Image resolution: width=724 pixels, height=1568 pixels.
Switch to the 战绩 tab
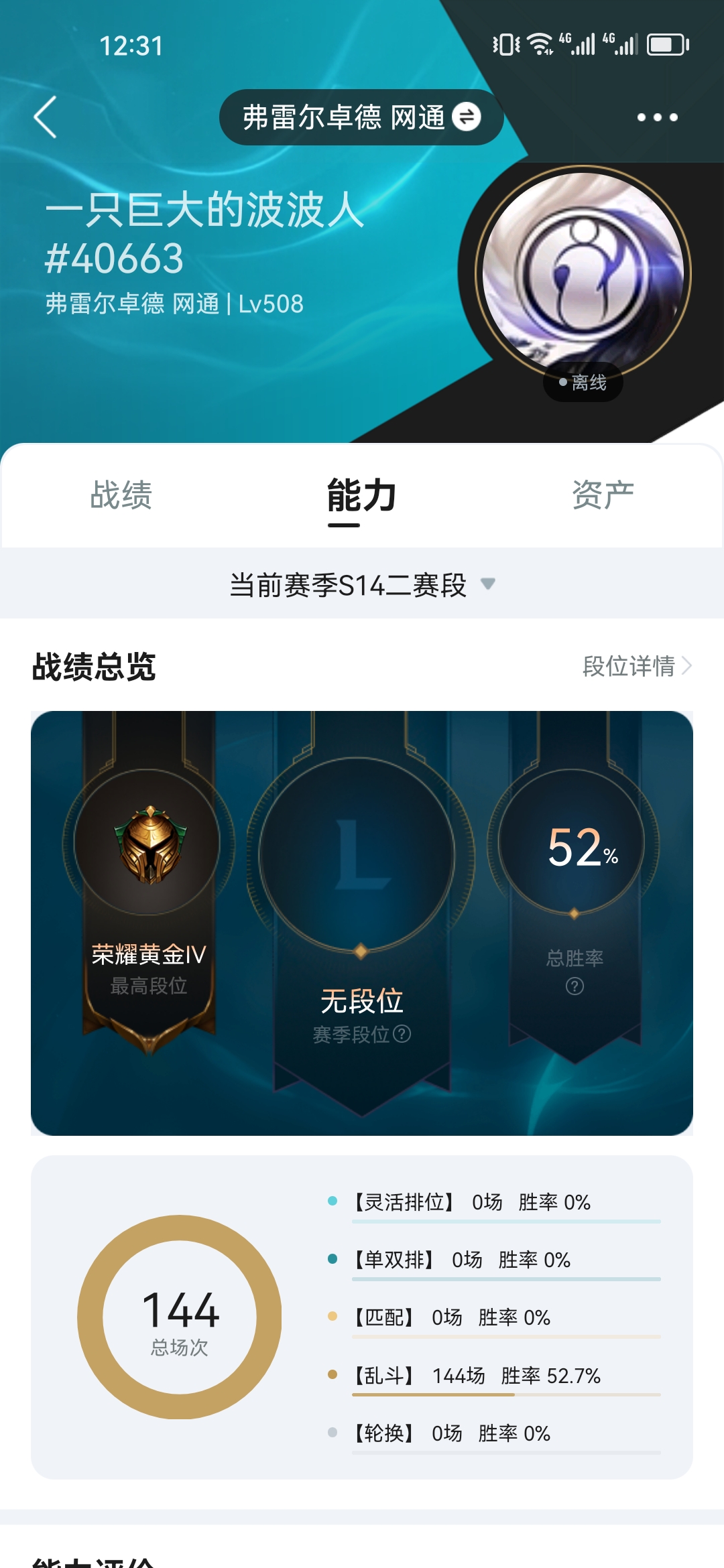pyautogui.click(x=121, y=495)
